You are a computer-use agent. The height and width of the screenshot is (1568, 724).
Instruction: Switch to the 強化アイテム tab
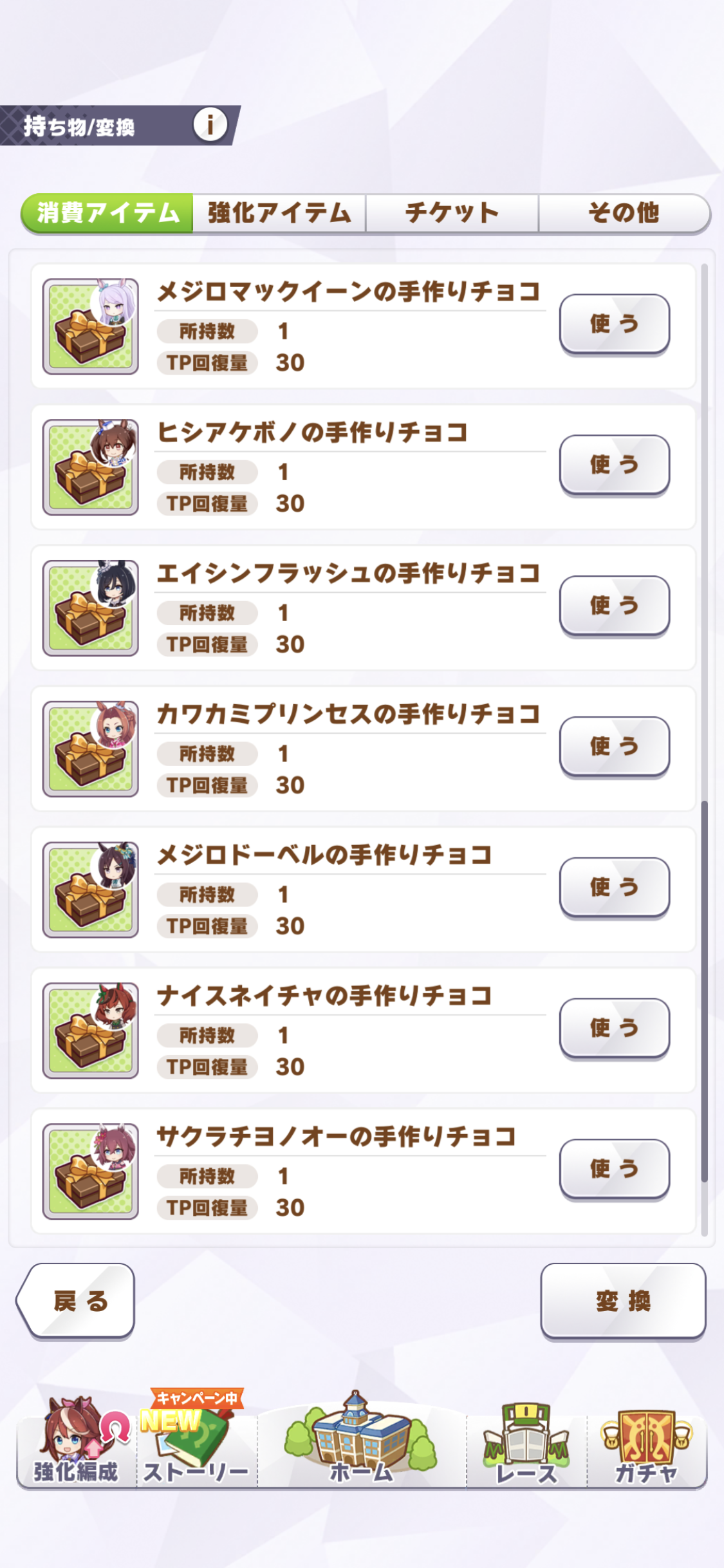279,213
